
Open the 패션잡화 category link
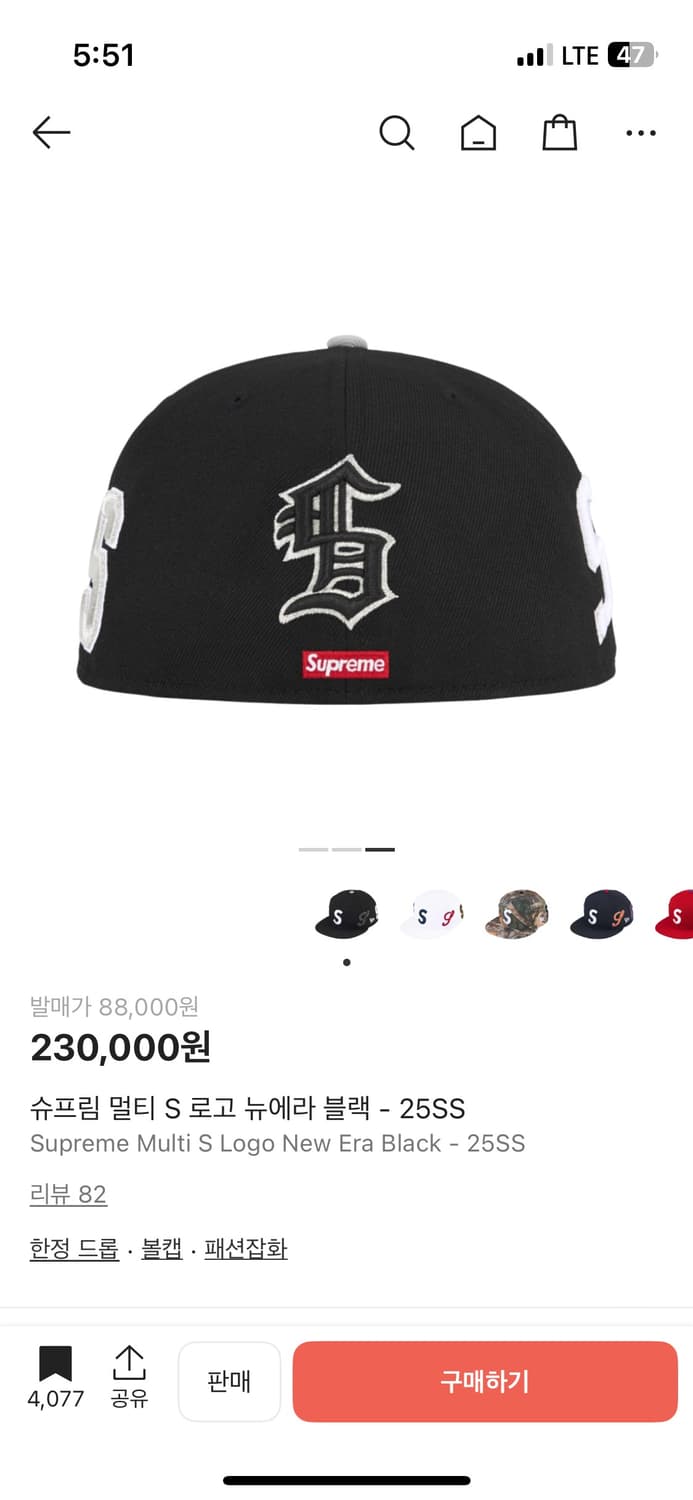(245, 1248)
